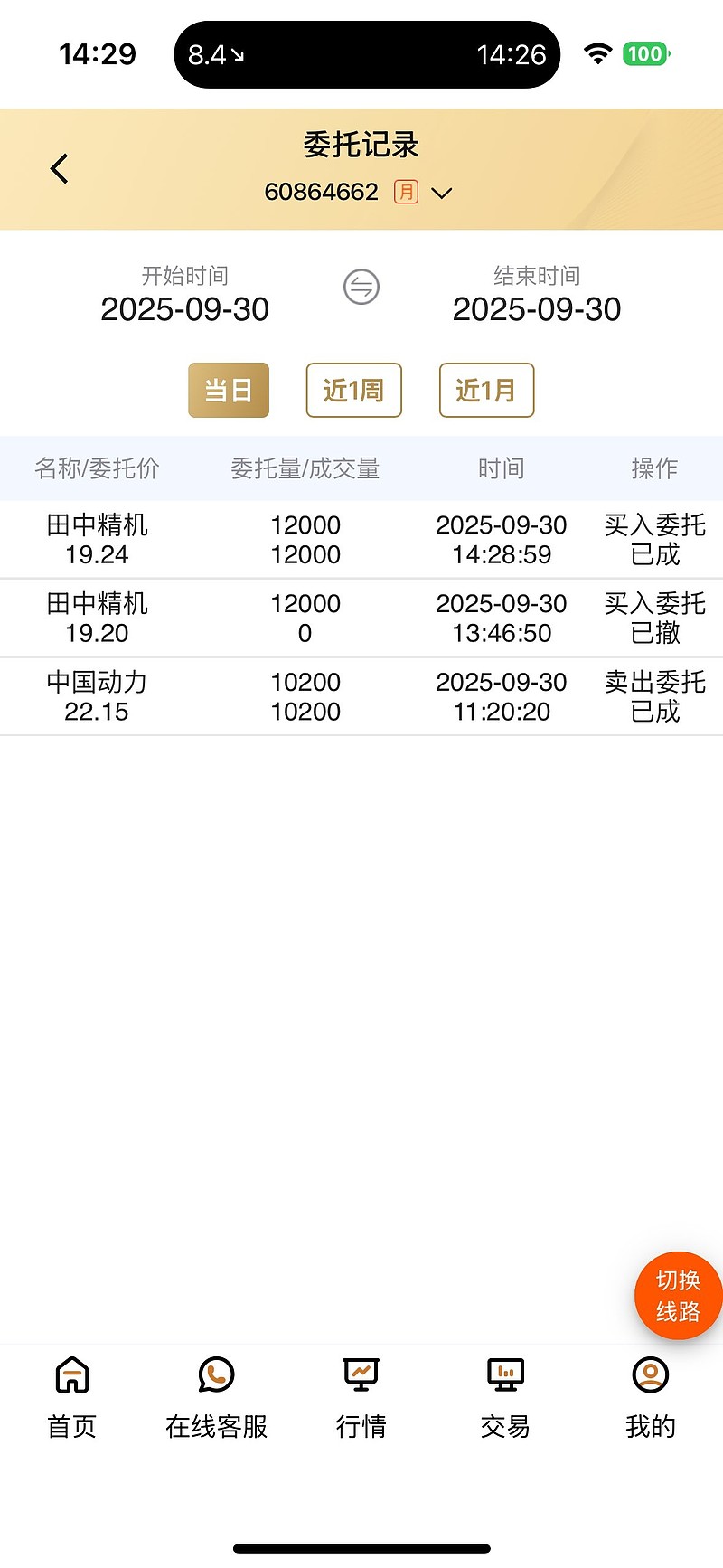The height and width of the screenshot is (1568, 723).
Task: Open the 我的 profile tab
Action: [650, 1398]
